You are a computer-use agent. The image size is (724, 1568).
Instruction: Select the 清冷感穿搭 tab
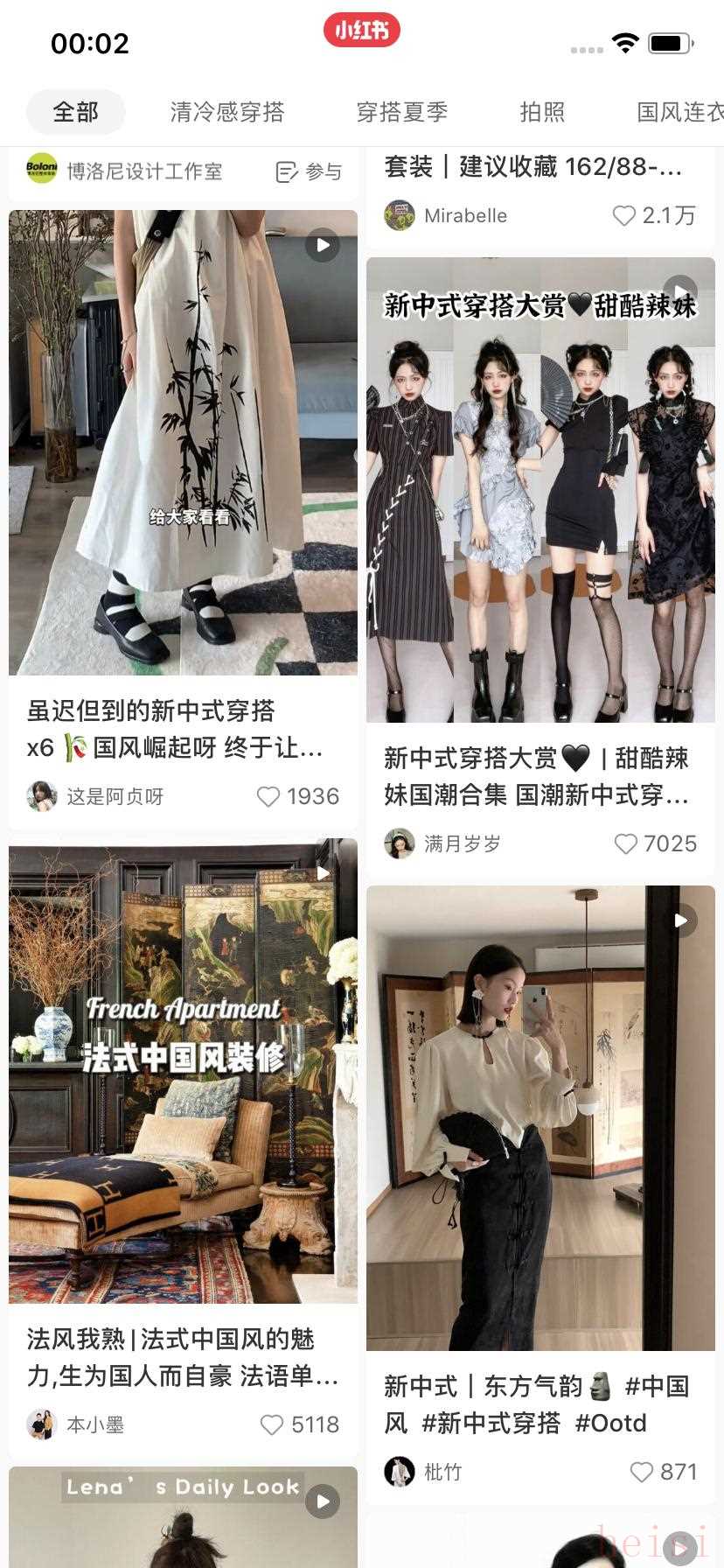coord(227,112)
